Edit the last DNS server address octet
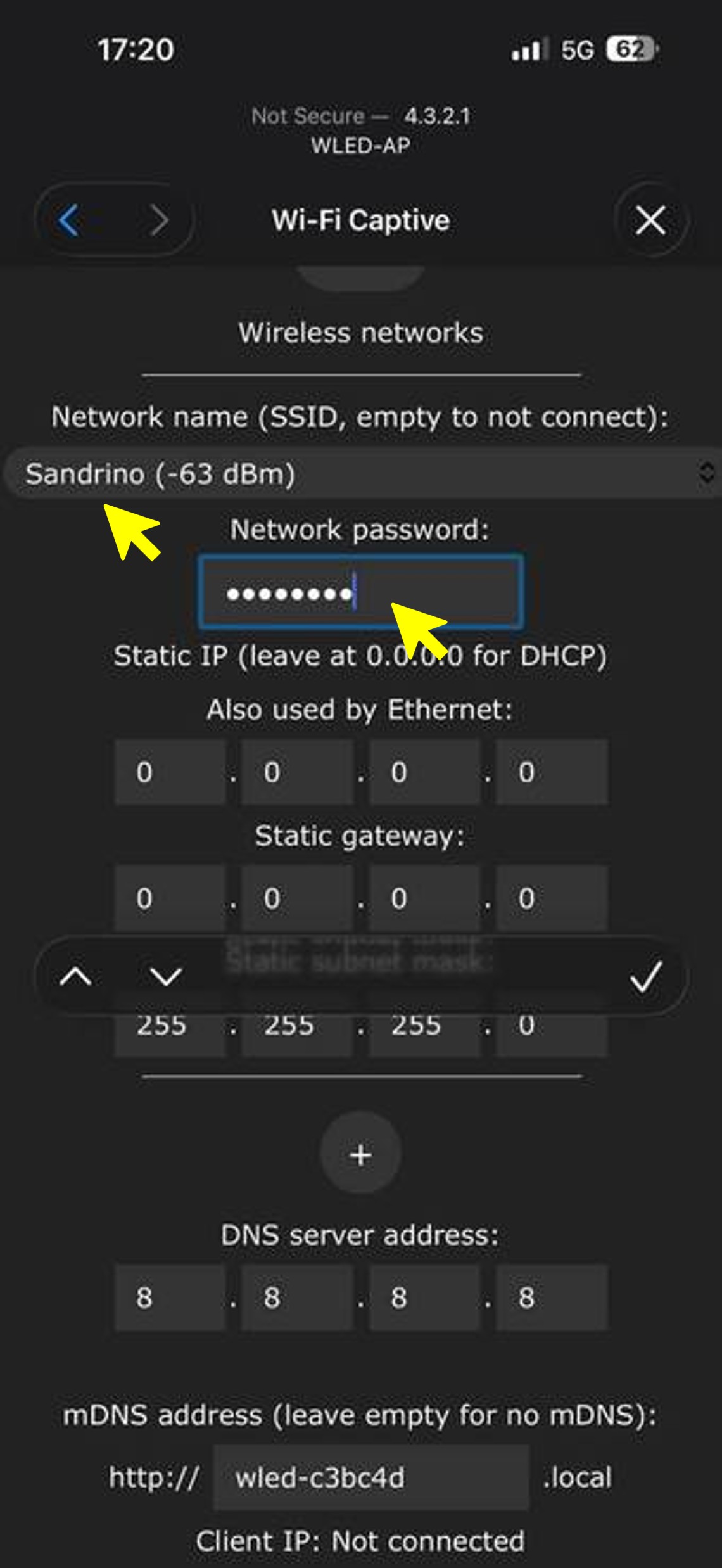The image size is (722, 1568). [x=552, y=1297]
